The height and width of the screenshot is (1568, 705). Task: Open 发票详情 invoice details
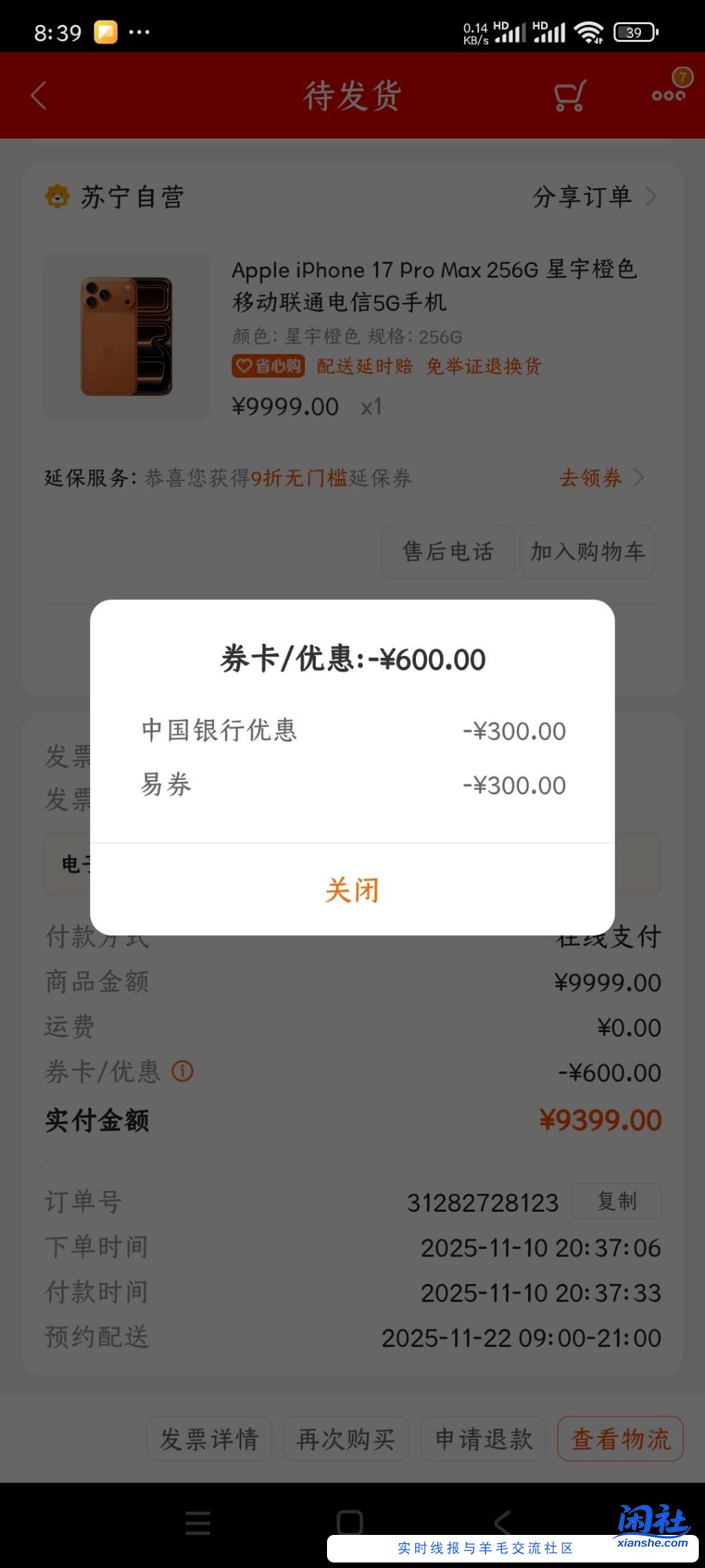209,1438
